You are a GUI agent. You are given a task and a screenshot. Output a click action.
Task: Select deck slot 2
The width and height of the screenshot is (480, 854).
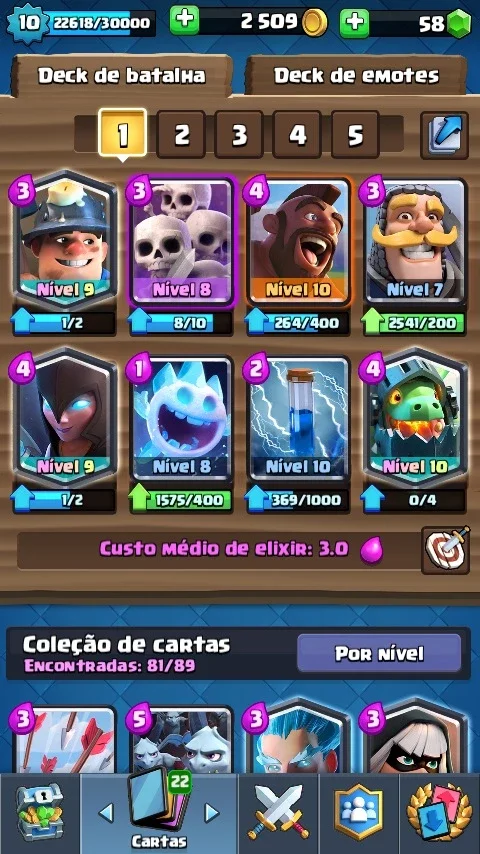(x=181, y=135)
